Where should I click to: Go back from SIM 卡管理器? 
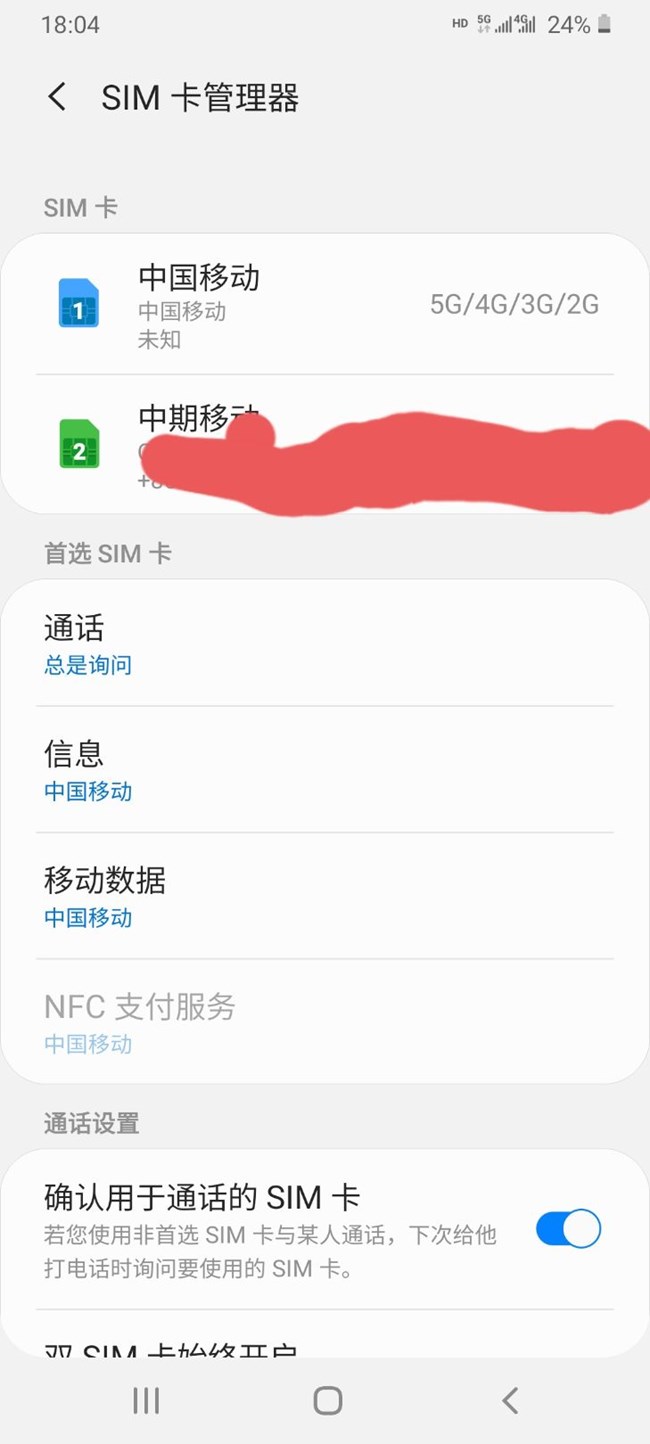[57, 97]
